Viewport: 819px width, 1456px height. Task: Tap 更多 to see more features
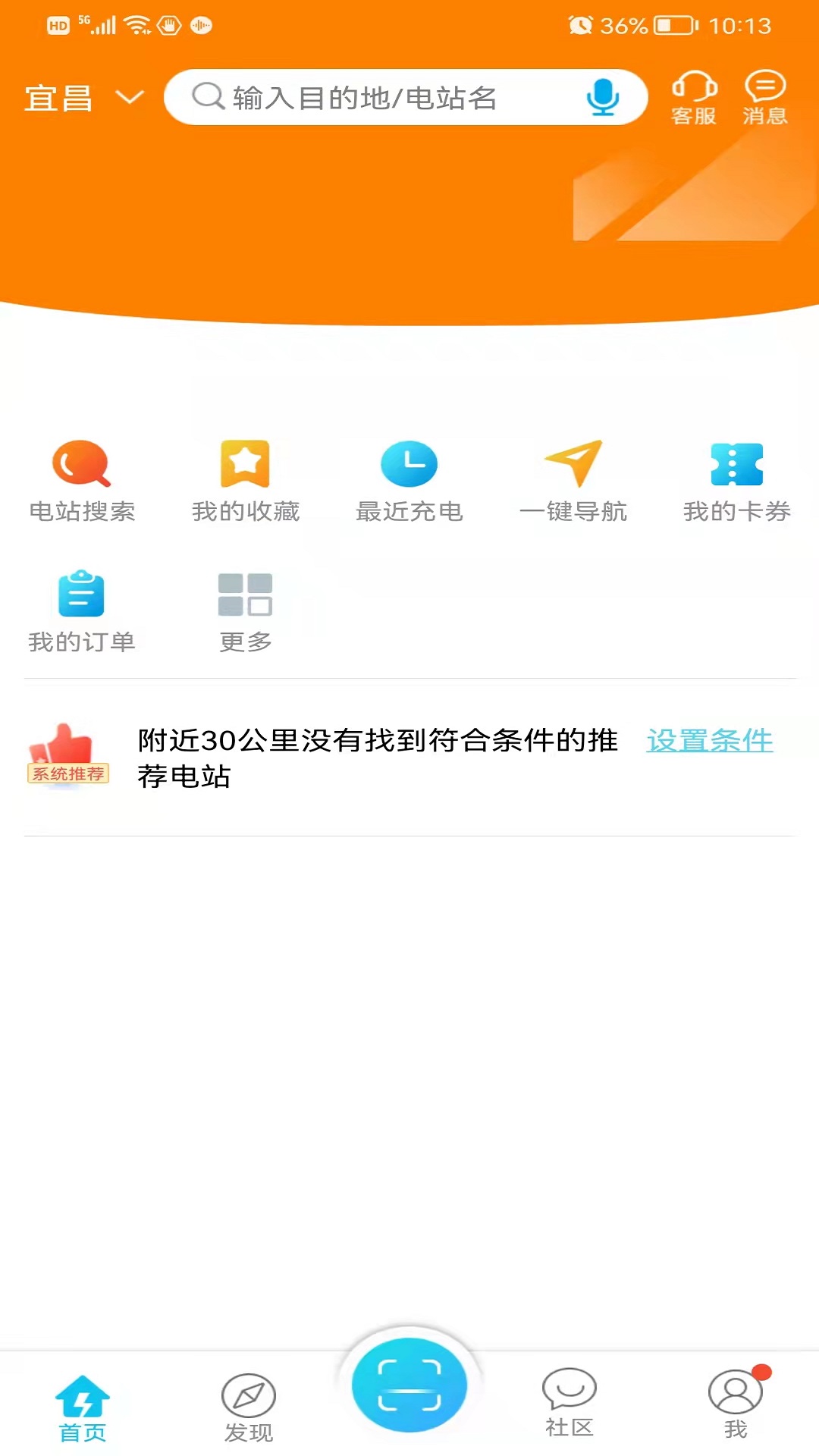(x=246, y=608)
